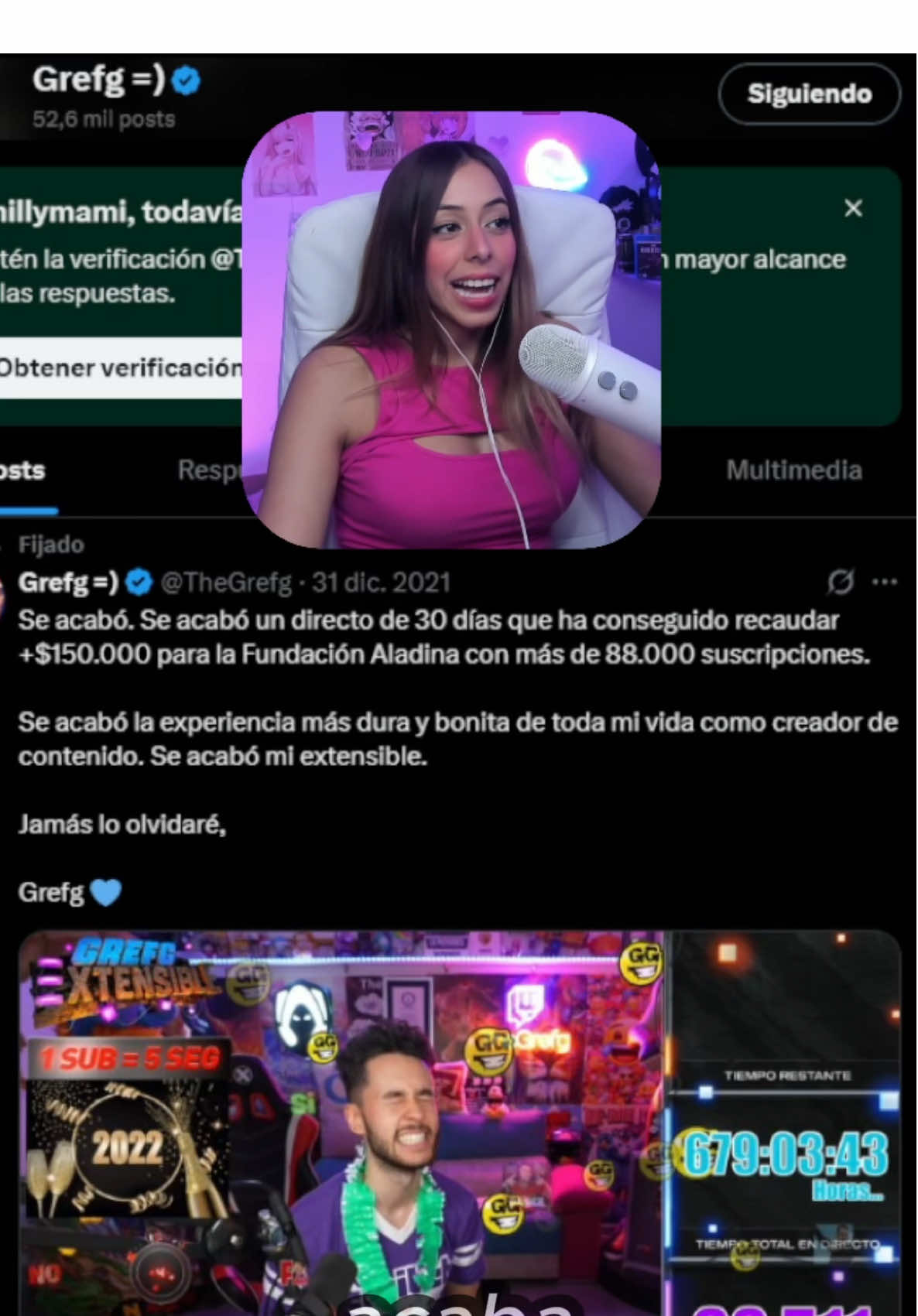Dismiss the verification banner with the X
The image size is (918, 1316).
coord(854,207)
